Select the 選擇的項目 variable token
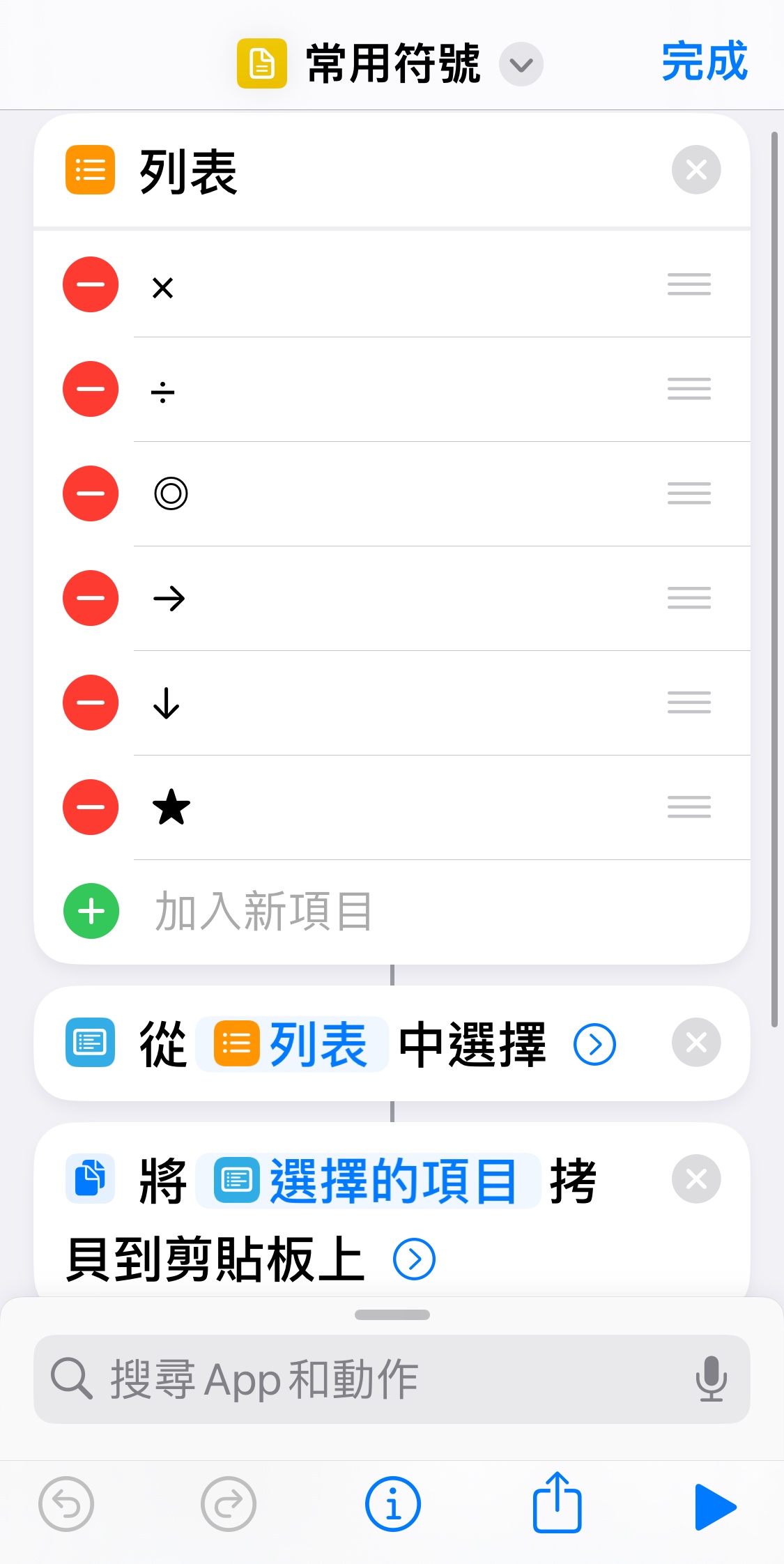784x1564 pixels. (368, 1181)
